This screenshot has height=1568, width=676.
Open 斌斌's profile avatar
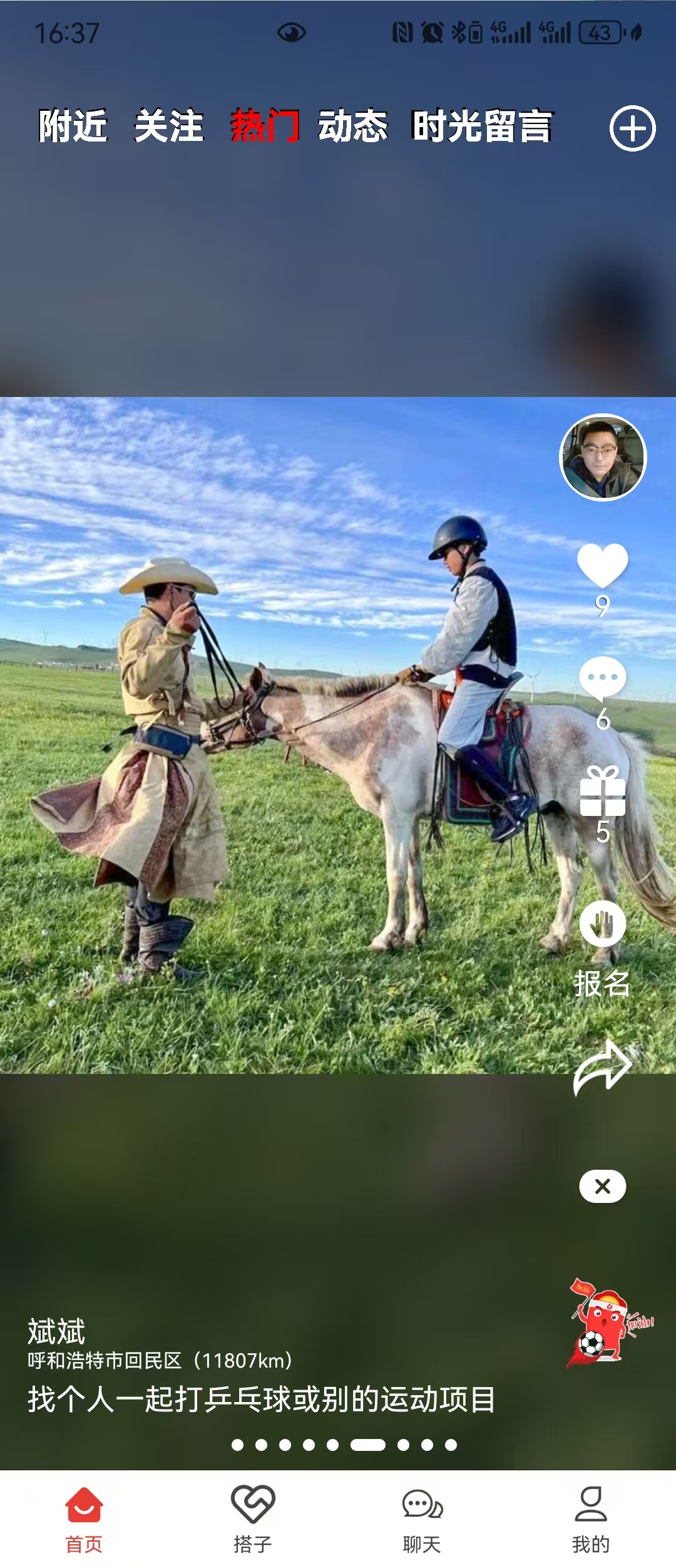click(602, 457)
